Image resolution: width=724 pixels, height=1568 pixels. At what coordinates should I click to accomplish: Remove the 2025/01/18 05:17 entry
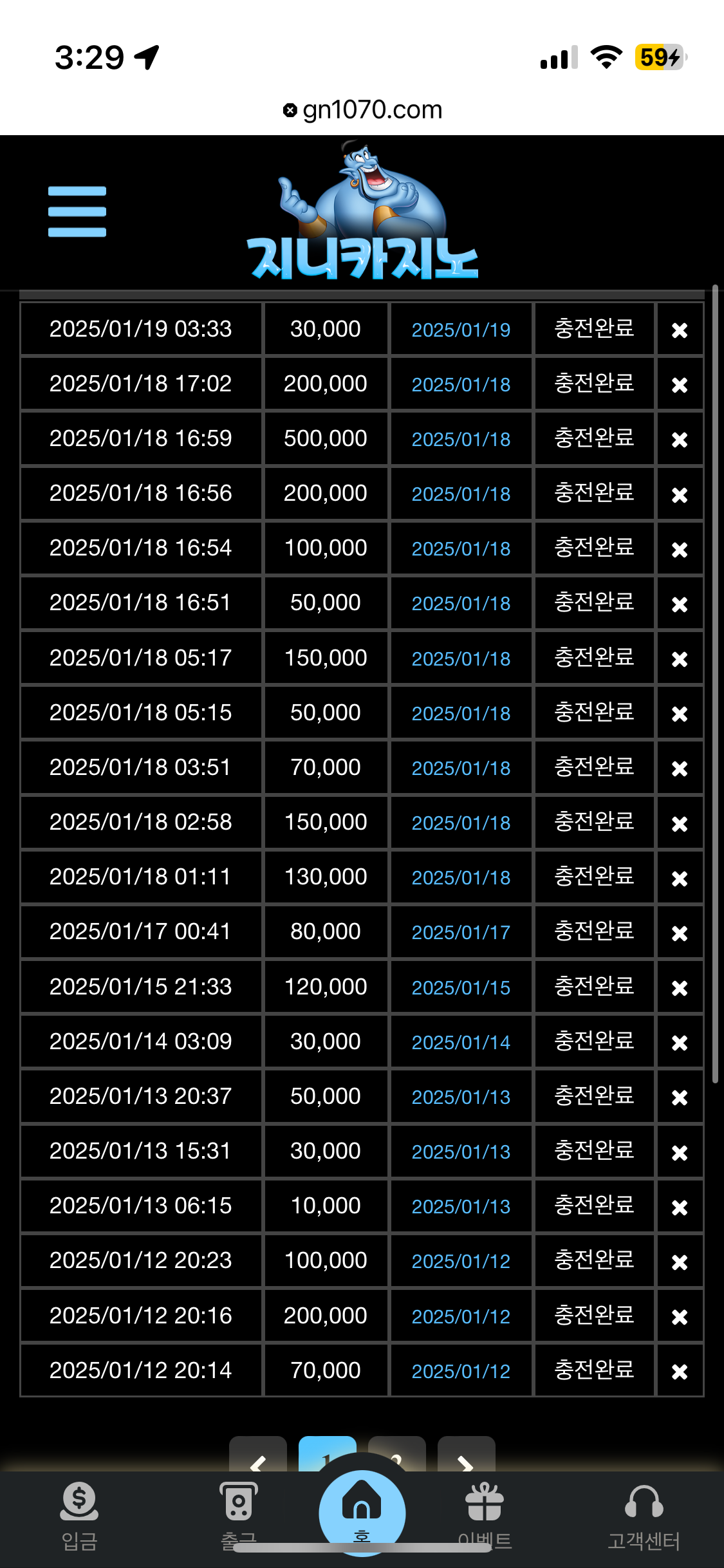pos(680,658)
